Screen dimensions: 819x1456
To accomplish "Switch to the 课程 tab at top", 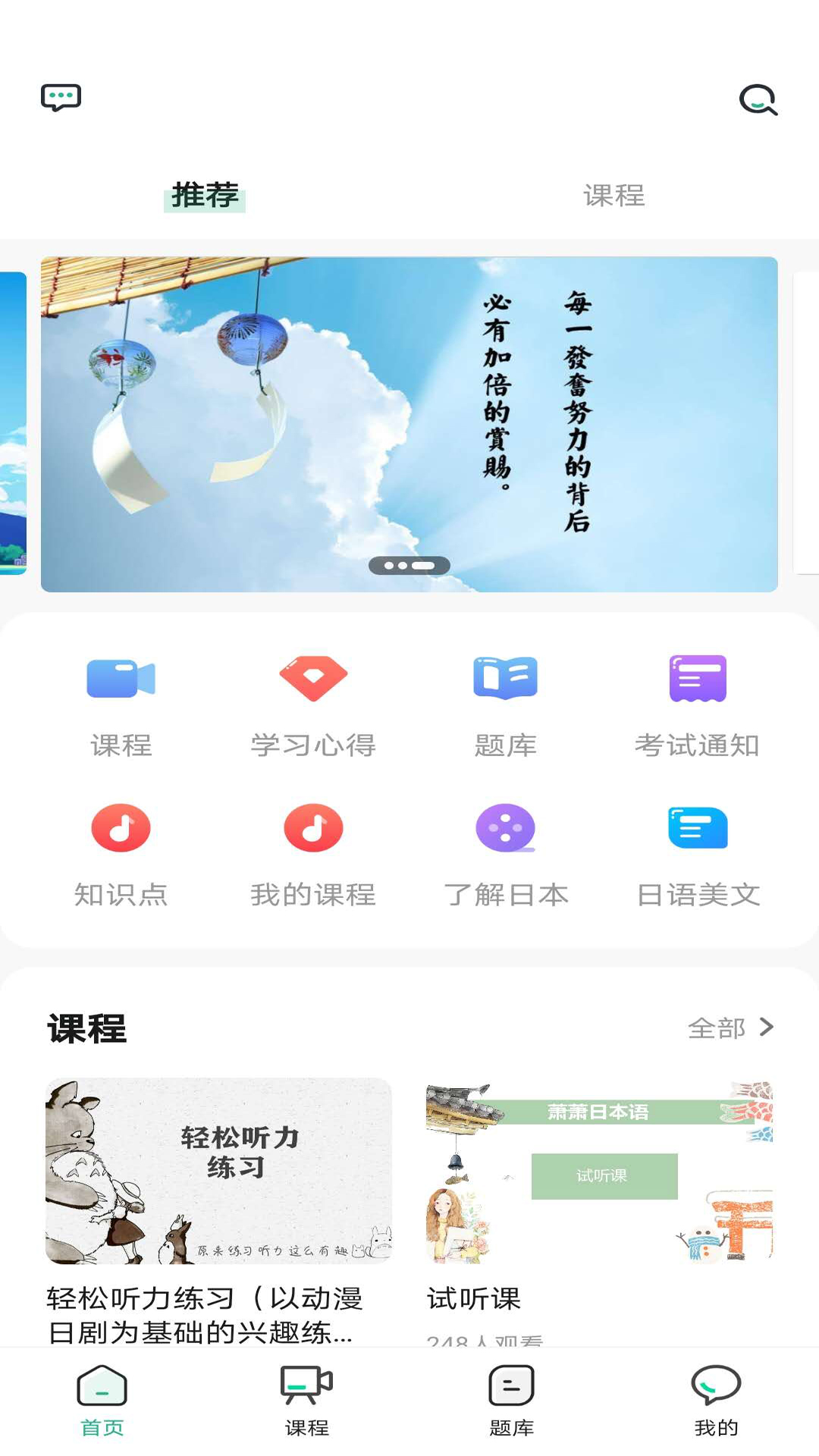I will [613, 196].
